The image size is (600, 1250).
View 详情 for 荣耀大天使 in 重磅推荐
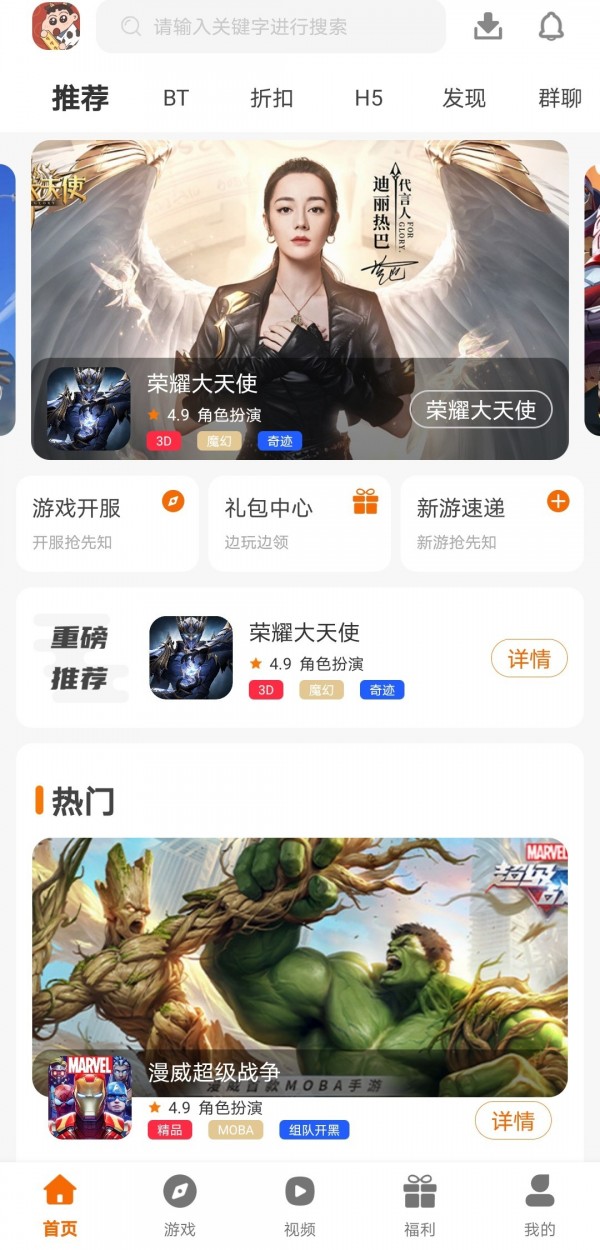(529, 659)
